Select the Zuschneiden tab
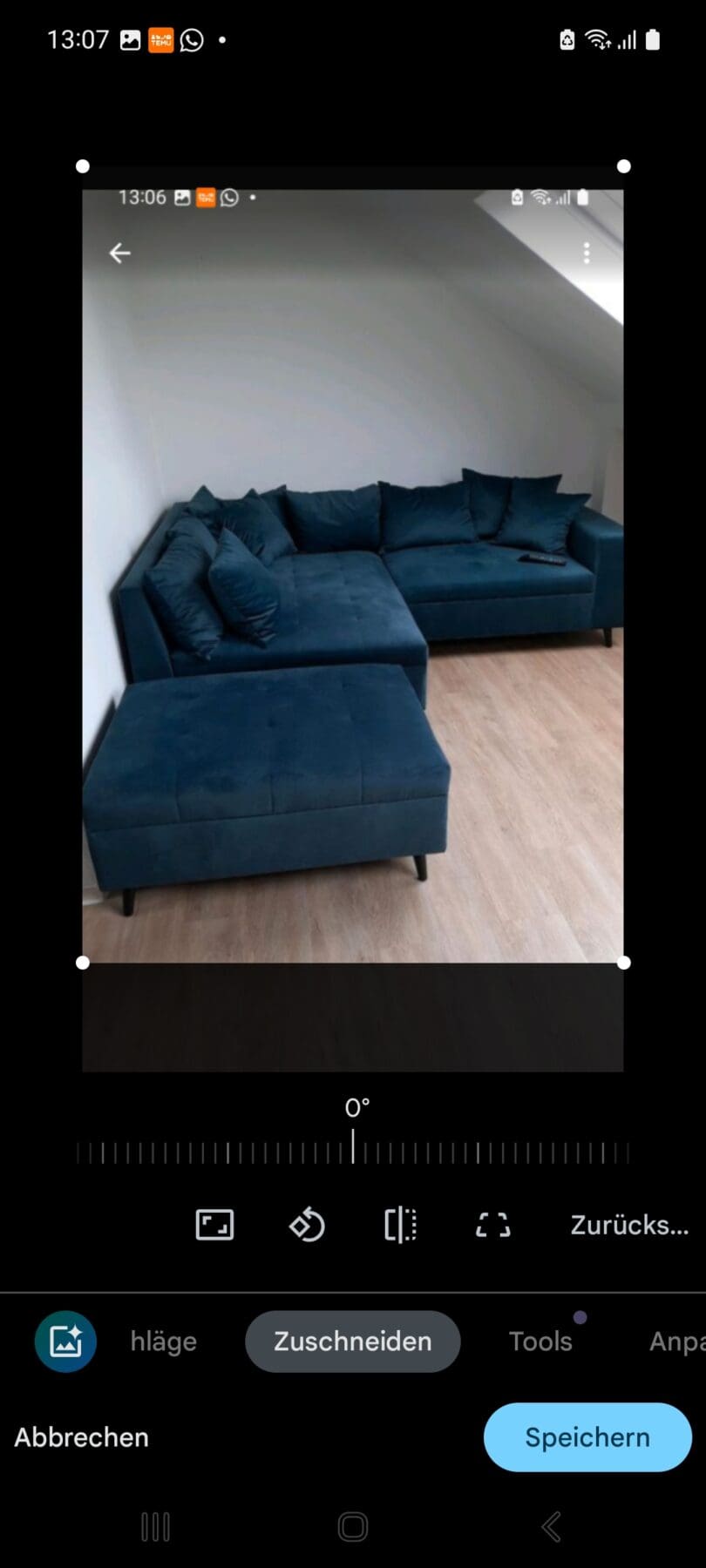The image size is (706, 1568). 353,1342
